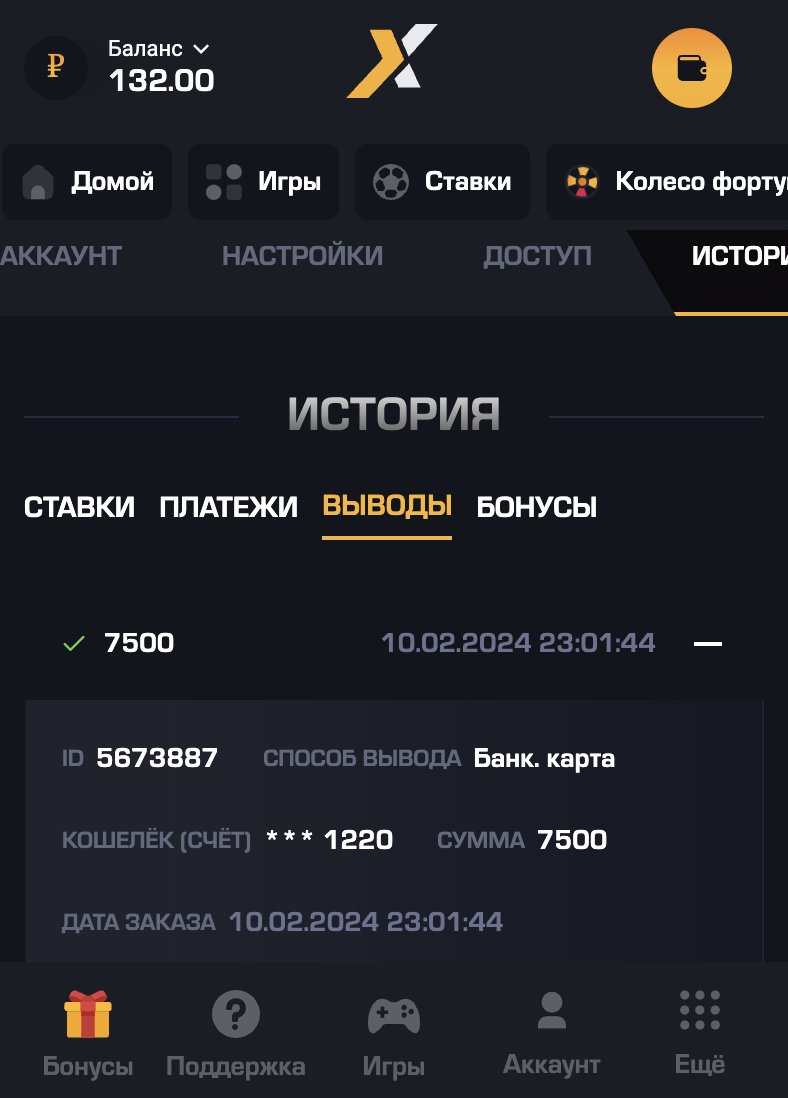
Task: Go to Аккаунт in bottom navigation
Action: click(551, 1034)
